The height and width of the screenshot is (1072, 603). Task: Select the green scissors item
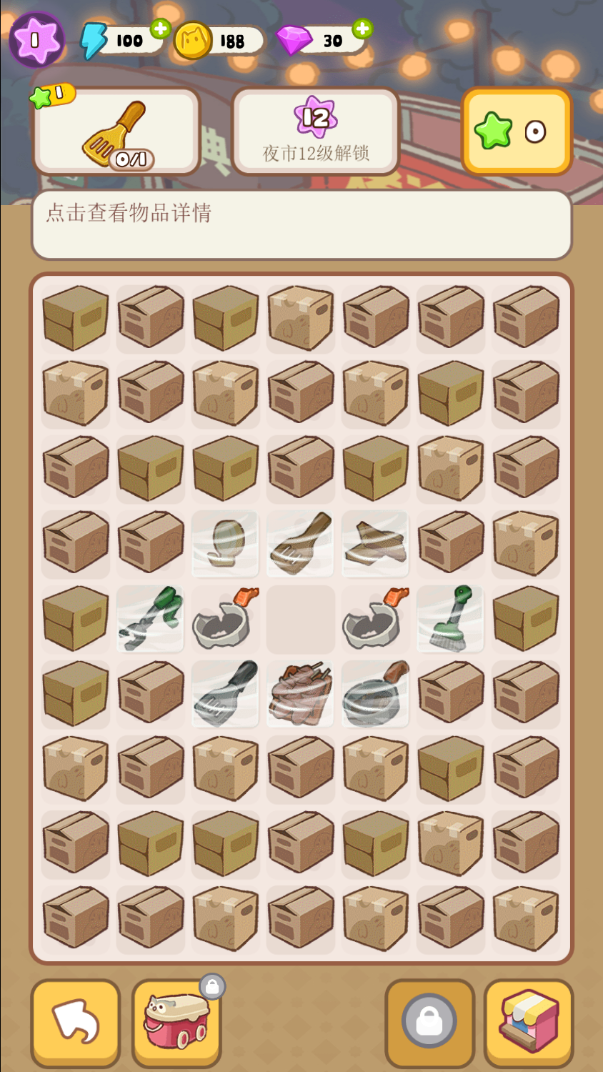[x=150, y=618]
